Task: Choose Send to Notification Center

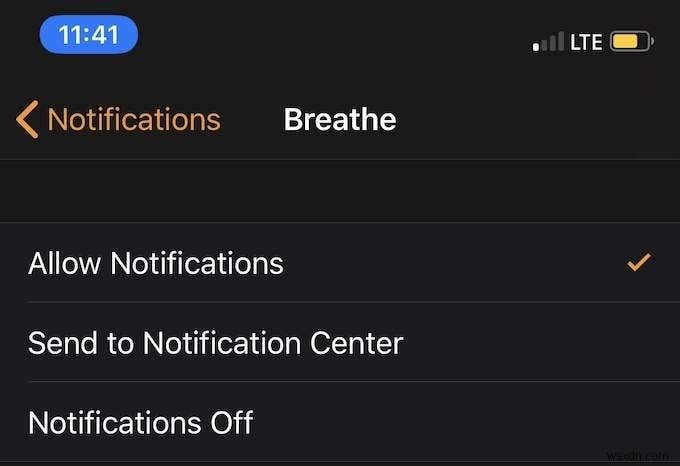Action: [215, 343]
